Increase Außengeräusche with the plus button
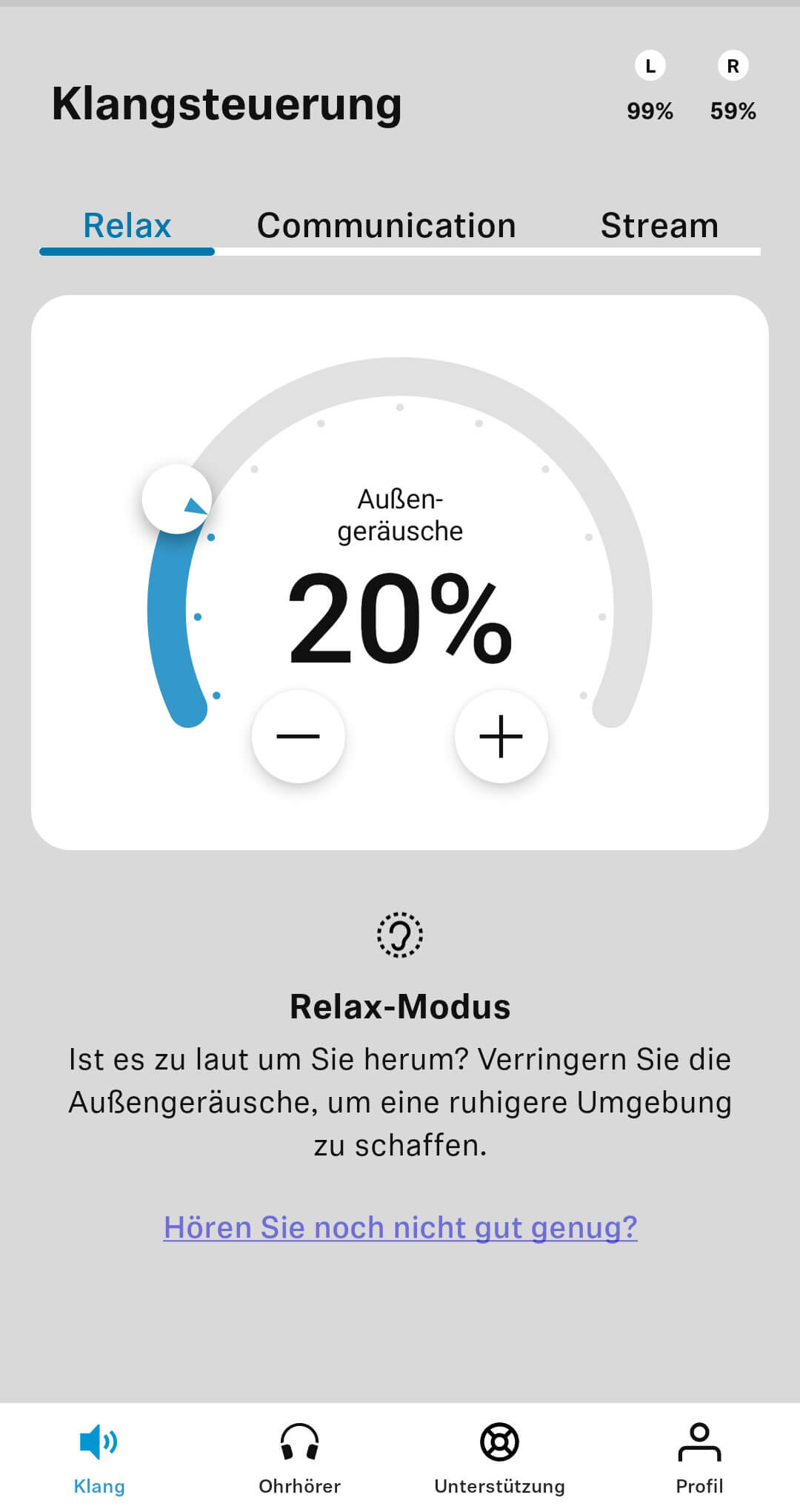800x1512 pixels. coord(501,737)
